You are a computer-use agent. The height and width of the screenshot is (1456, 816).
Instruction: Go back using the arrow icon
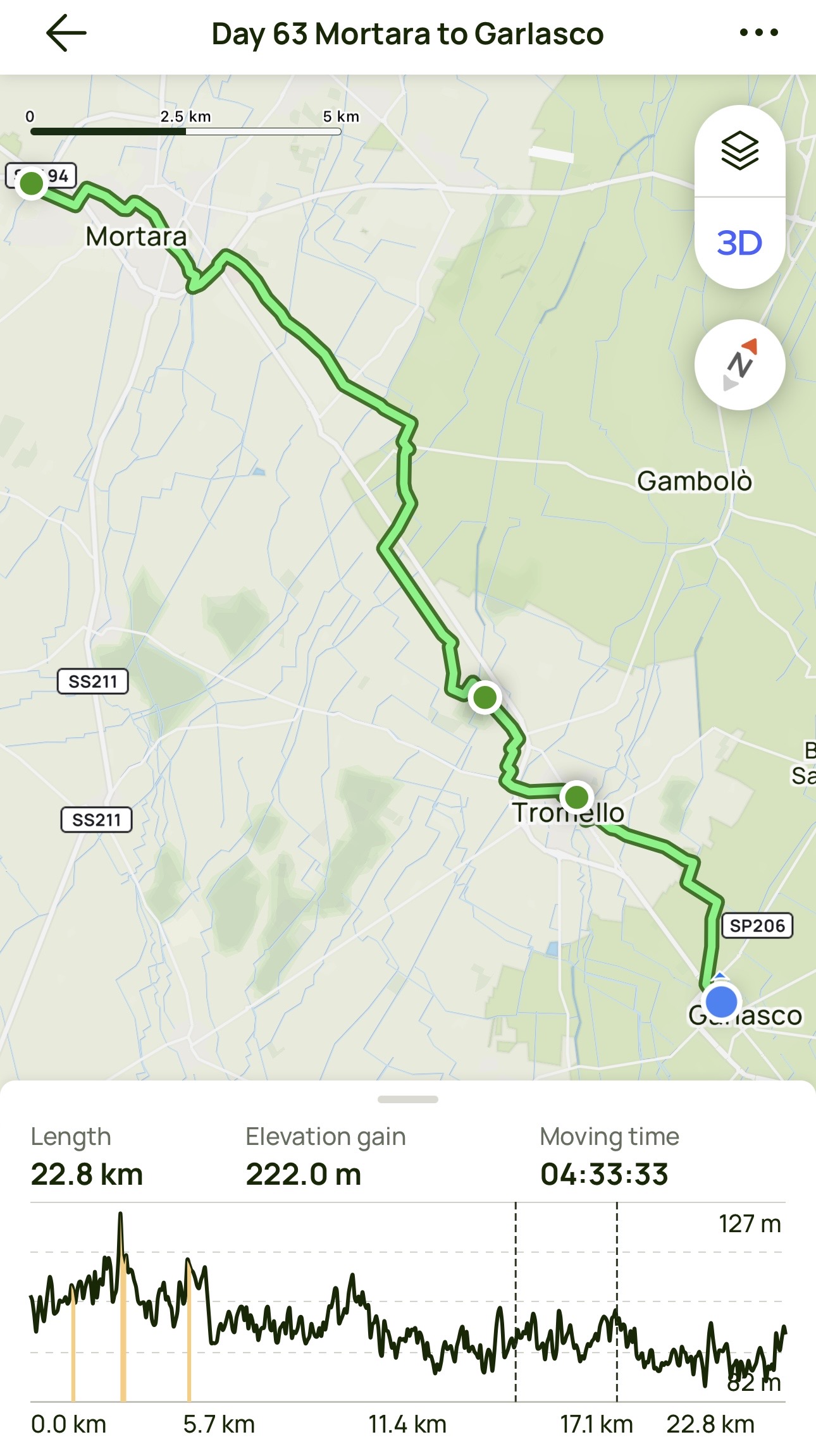[x=66, y=33]
